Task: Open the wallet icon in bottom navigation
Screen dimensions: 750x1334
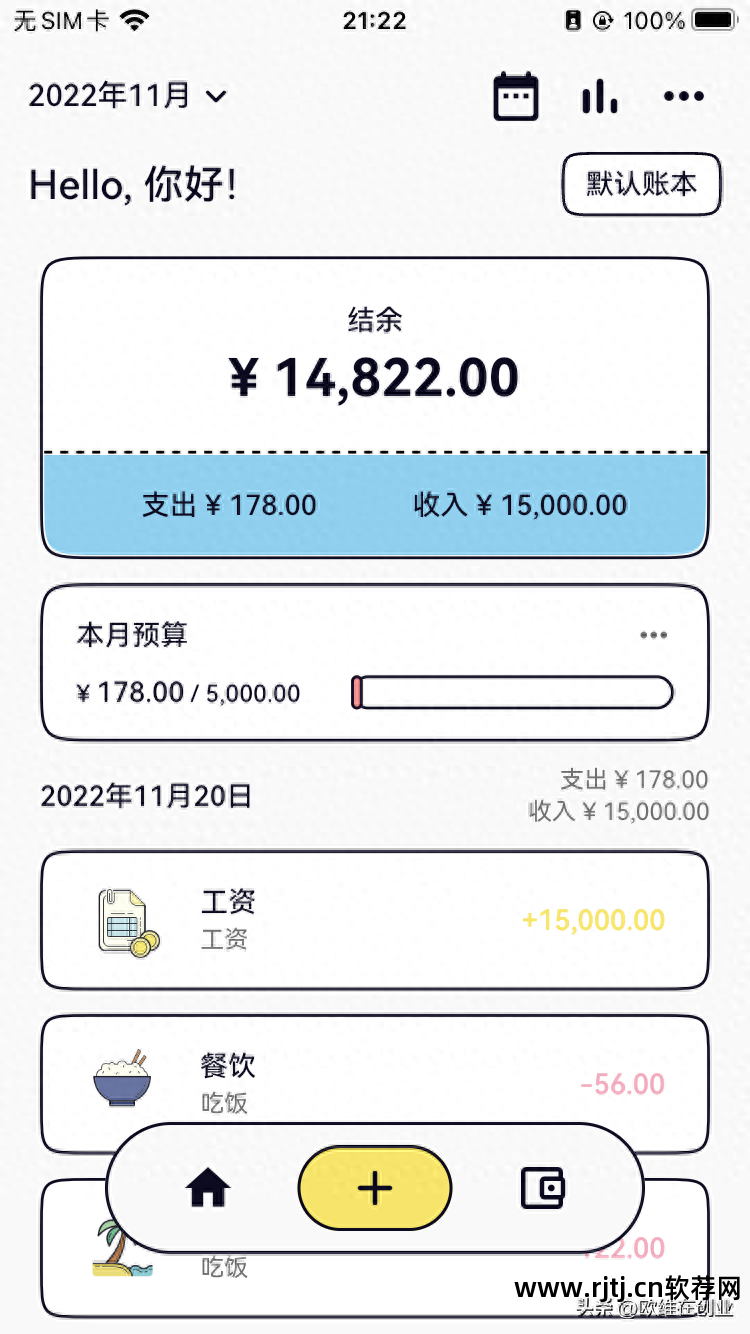Action: point(543,1188)
